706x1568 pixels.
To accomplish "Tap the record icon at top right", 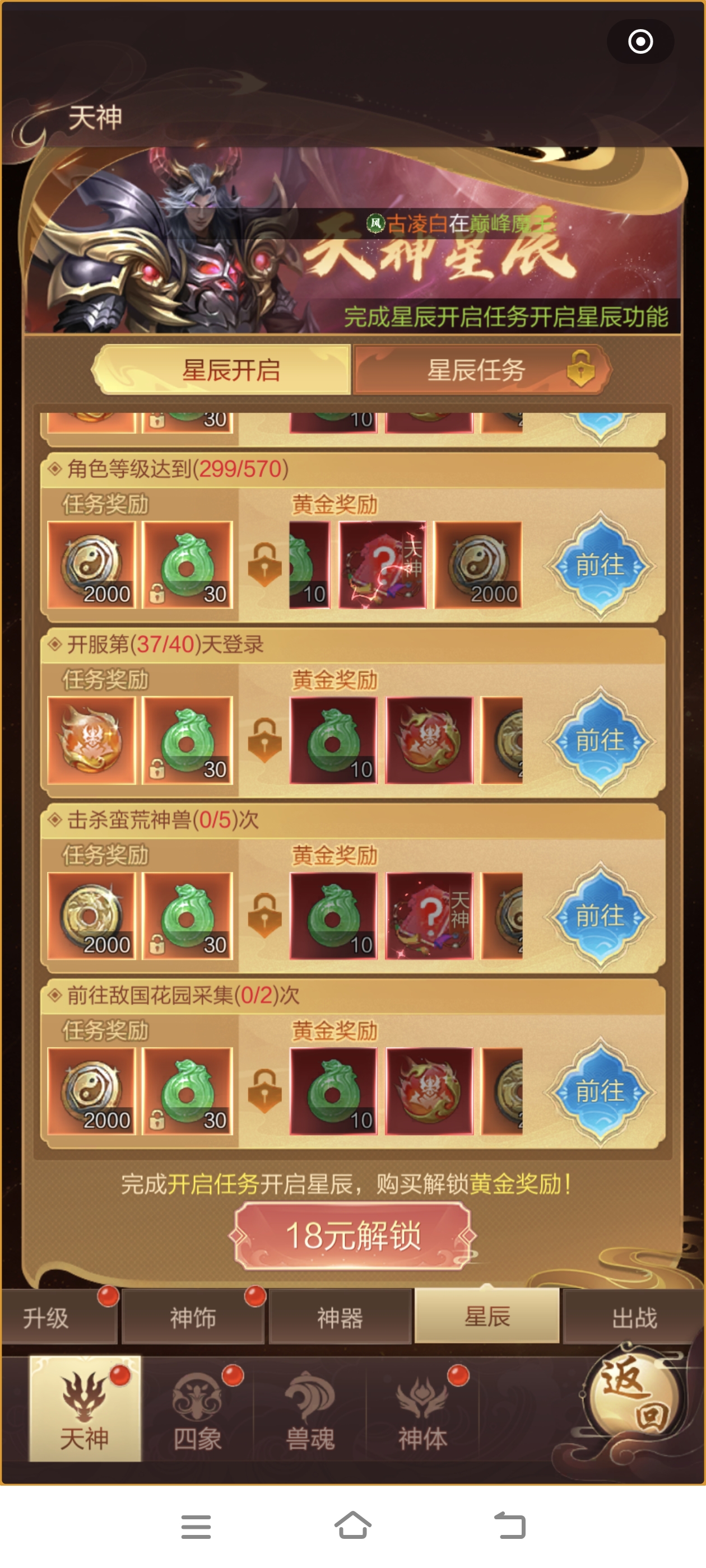I will (x=640, y=41).
